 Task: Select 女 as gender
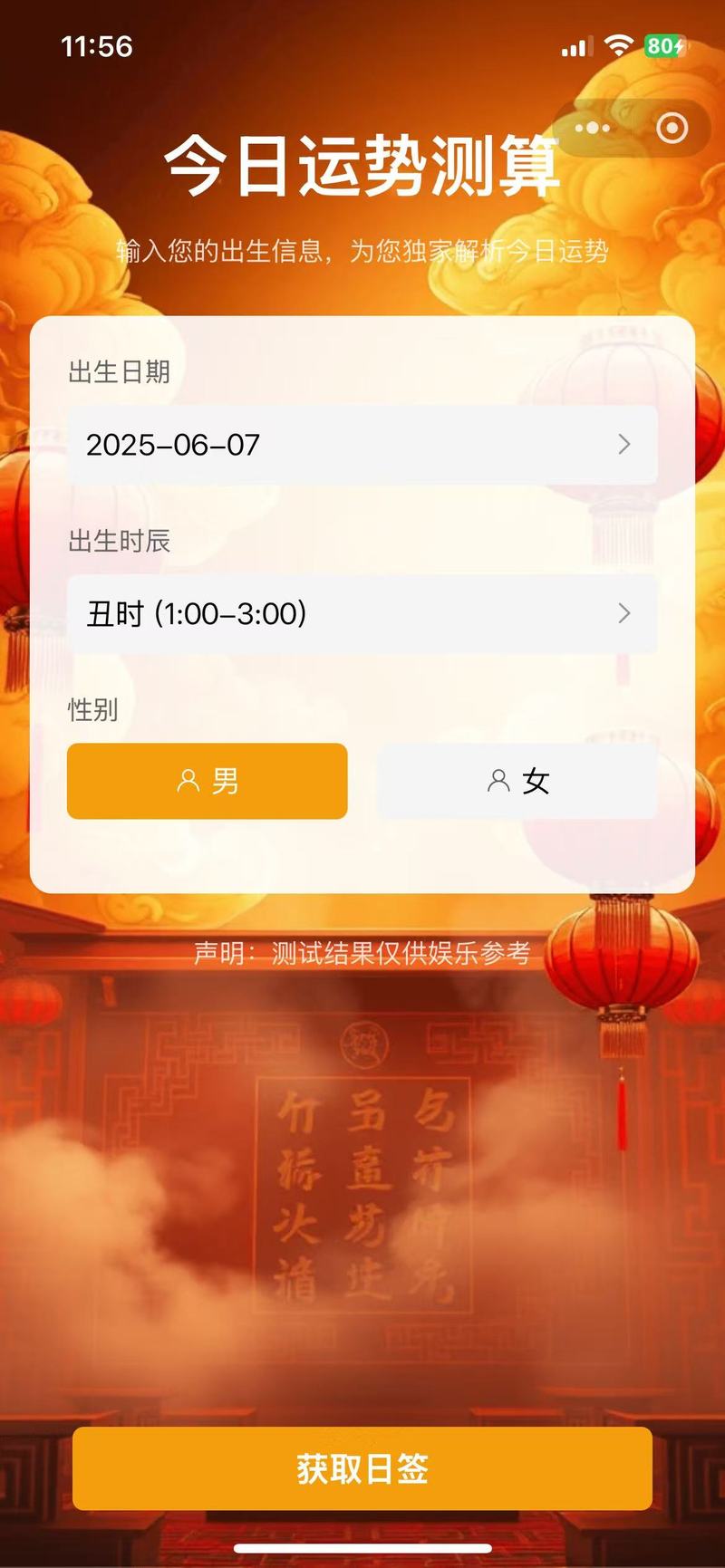(517, 781)
